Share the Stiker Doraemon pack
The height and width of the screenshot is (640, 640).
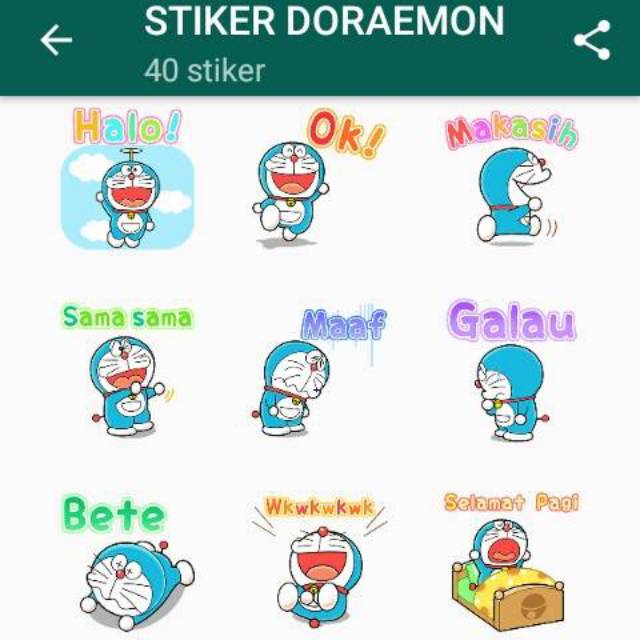591,41
